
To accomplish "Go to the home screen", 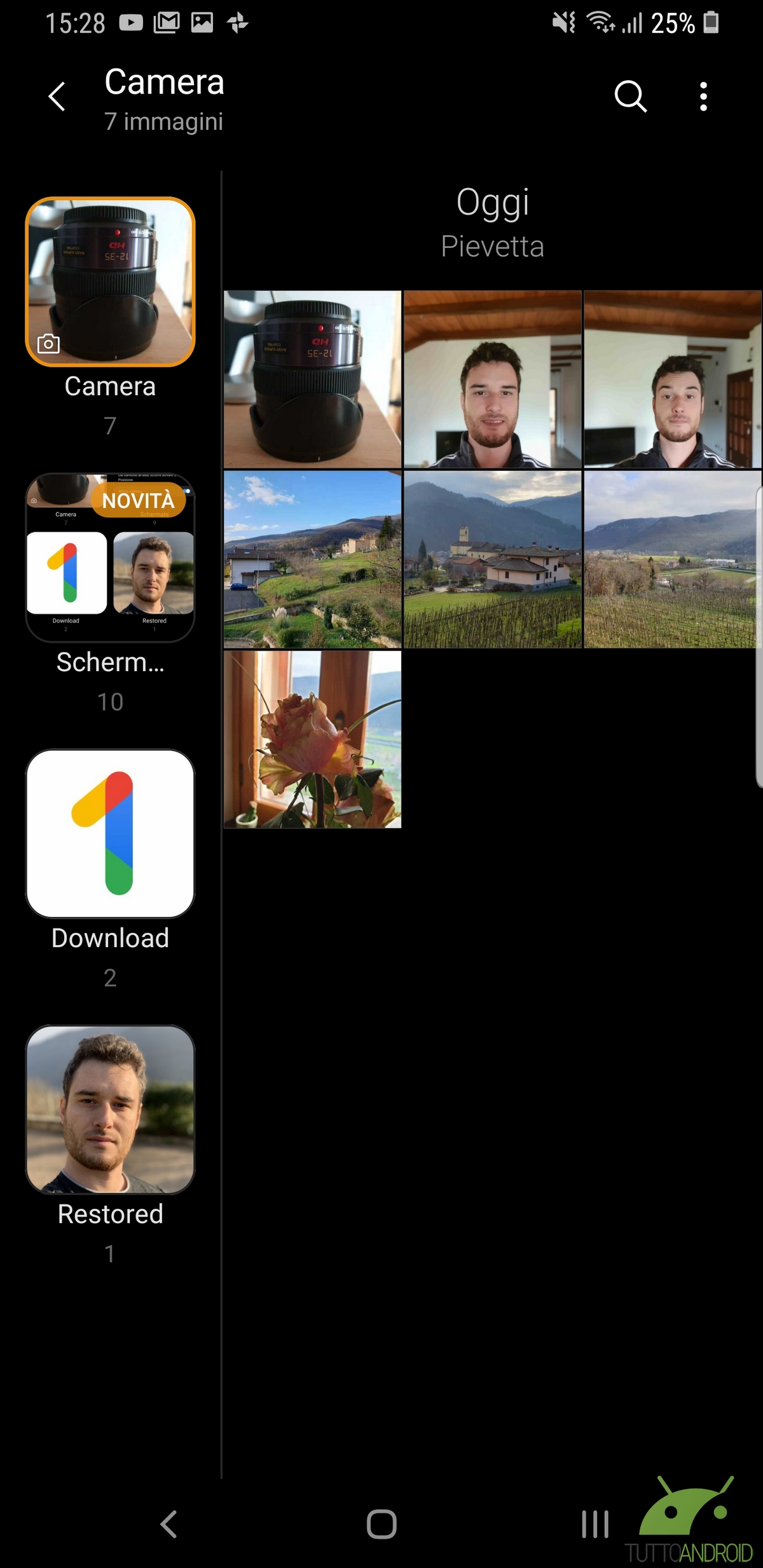I will coord(381,1524).
